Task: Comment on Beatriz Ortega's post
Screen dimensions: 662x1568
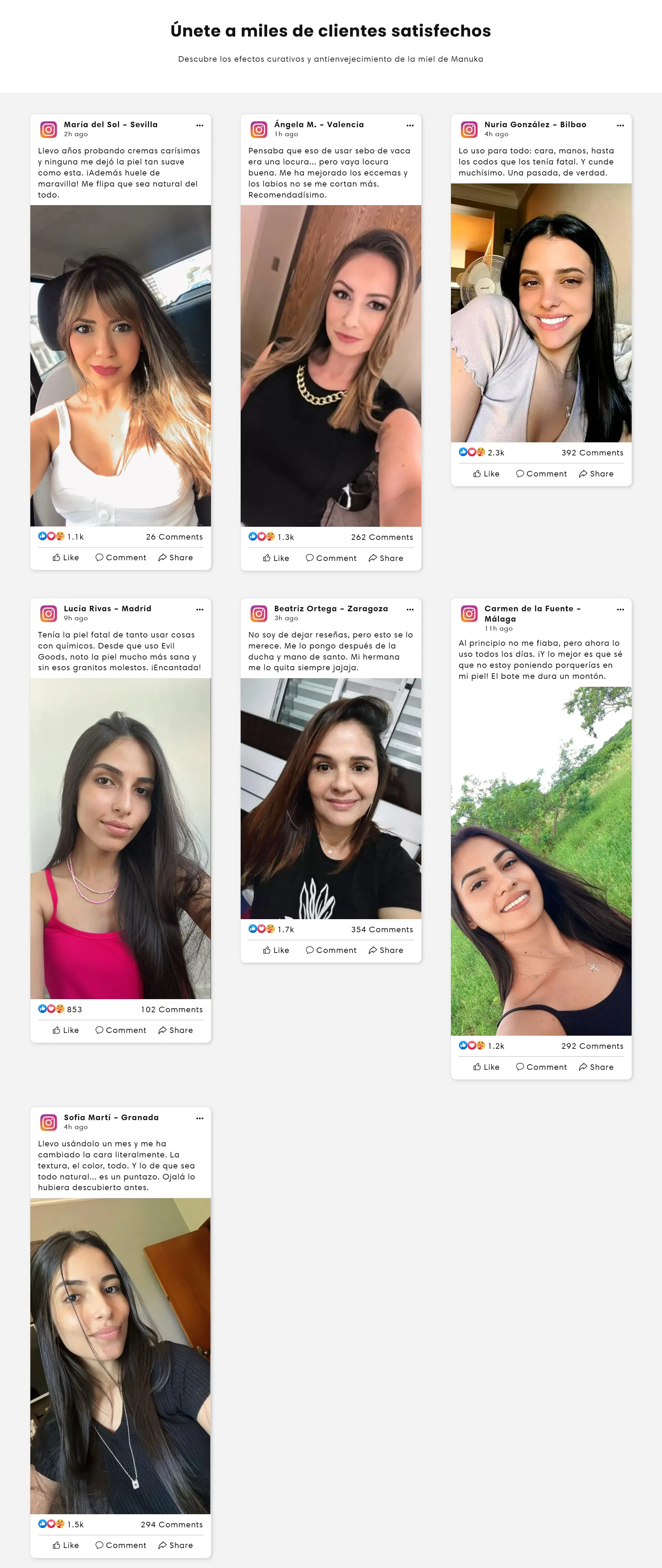Action: (331, 950)
